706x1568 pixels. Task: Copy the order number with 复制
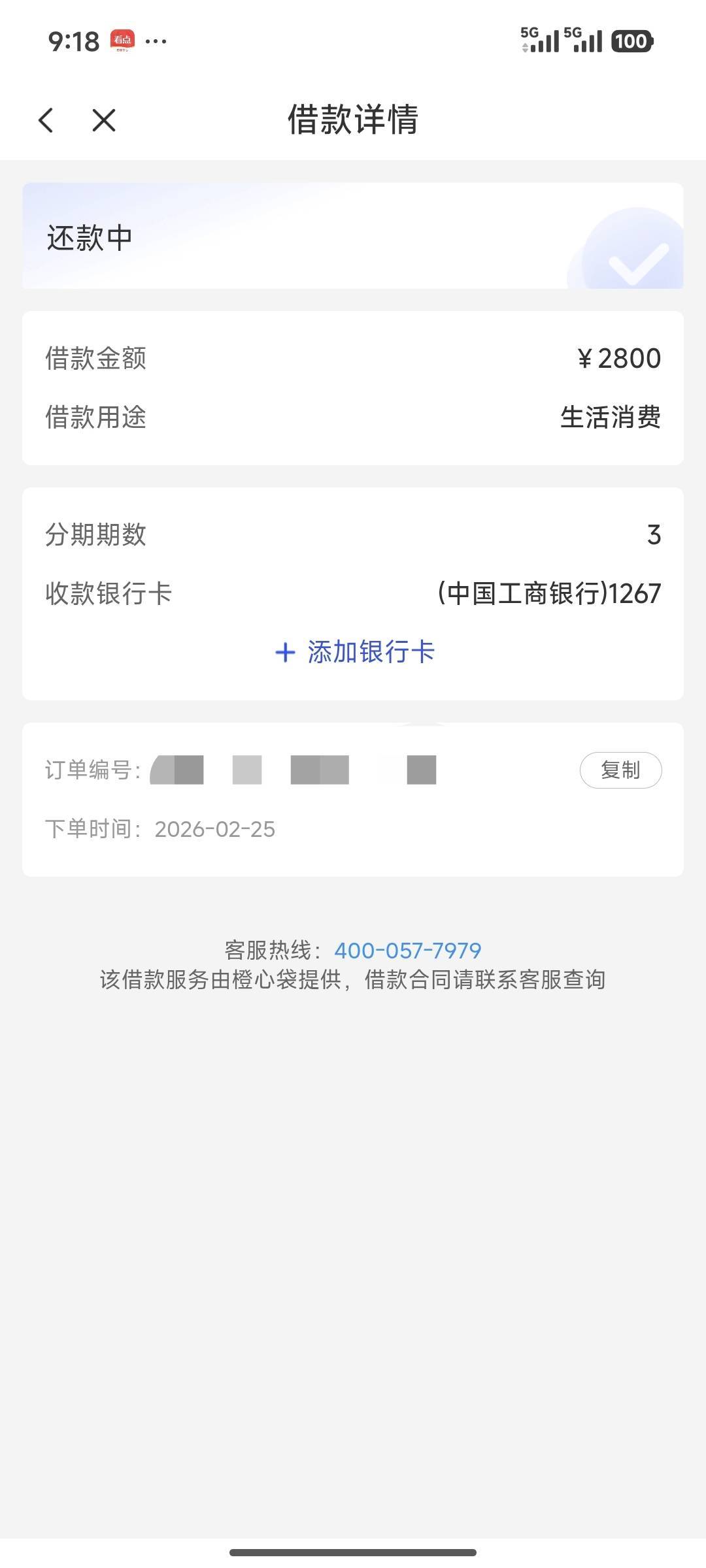[x=620, y=770]
